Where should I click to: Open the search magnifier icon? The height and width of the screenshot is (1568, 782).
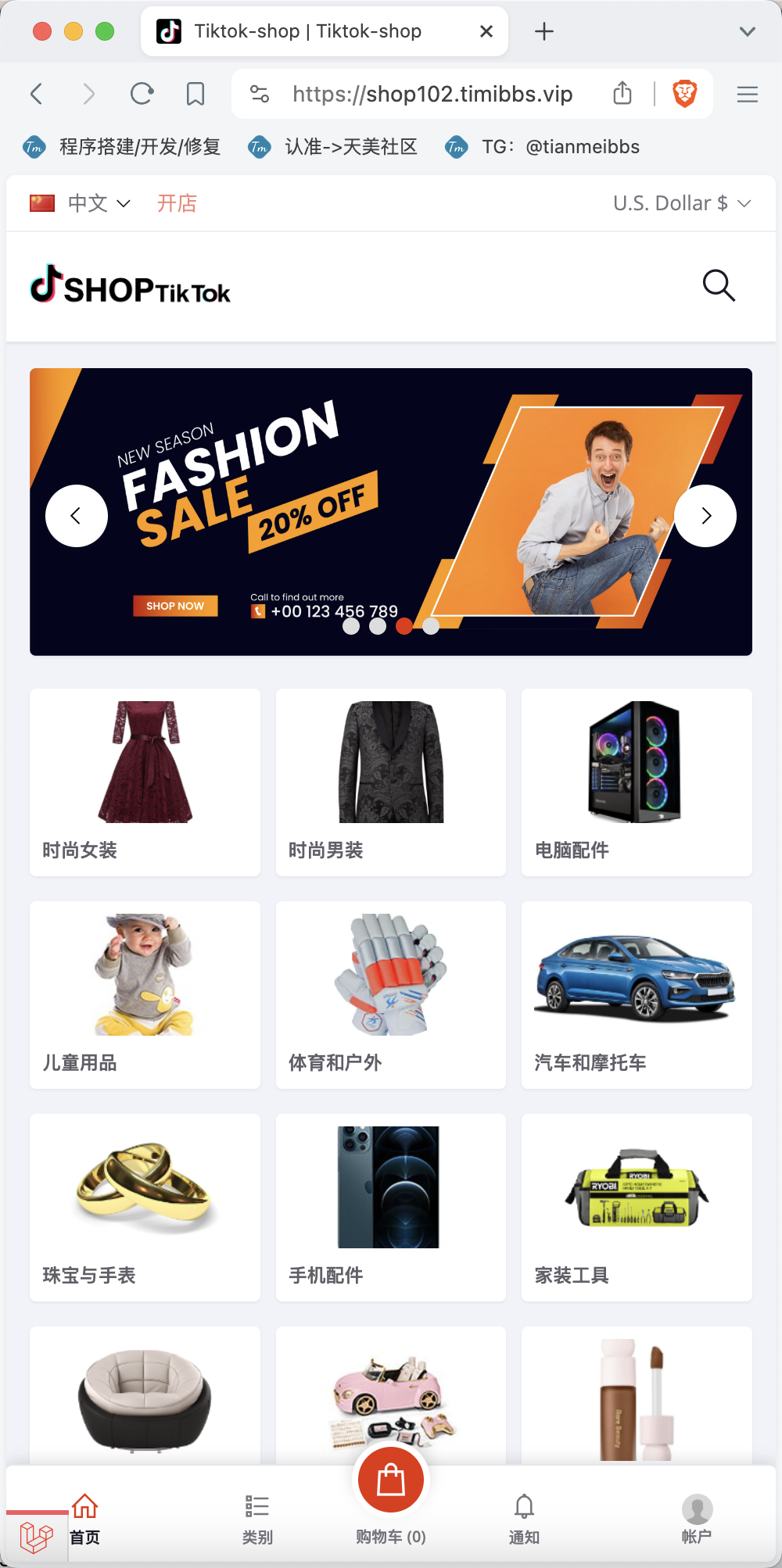coord(719,286)
